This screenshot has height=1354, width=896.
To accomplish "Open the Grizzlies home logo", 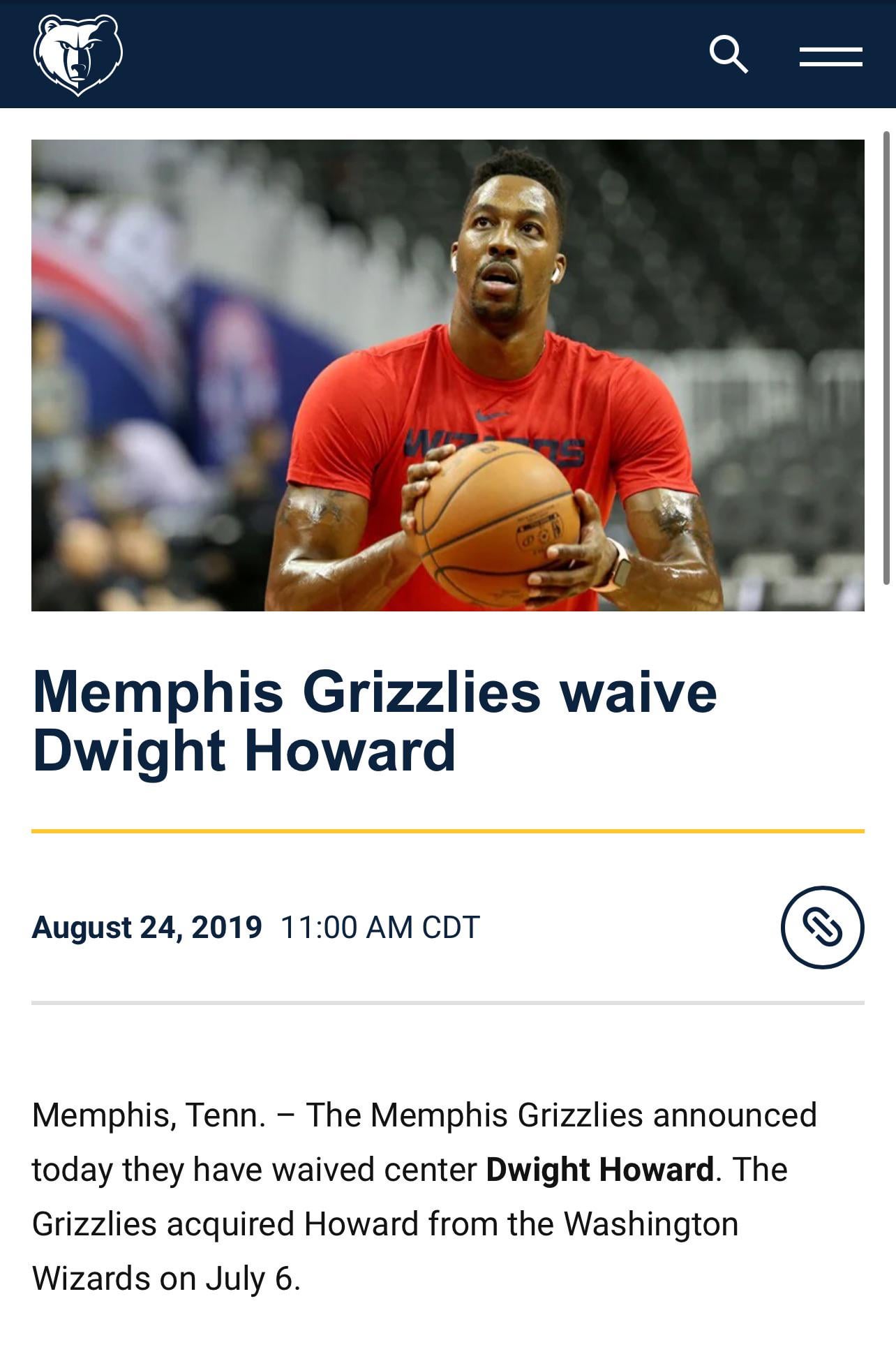I will pyautogui.click(x=77, y=54).
